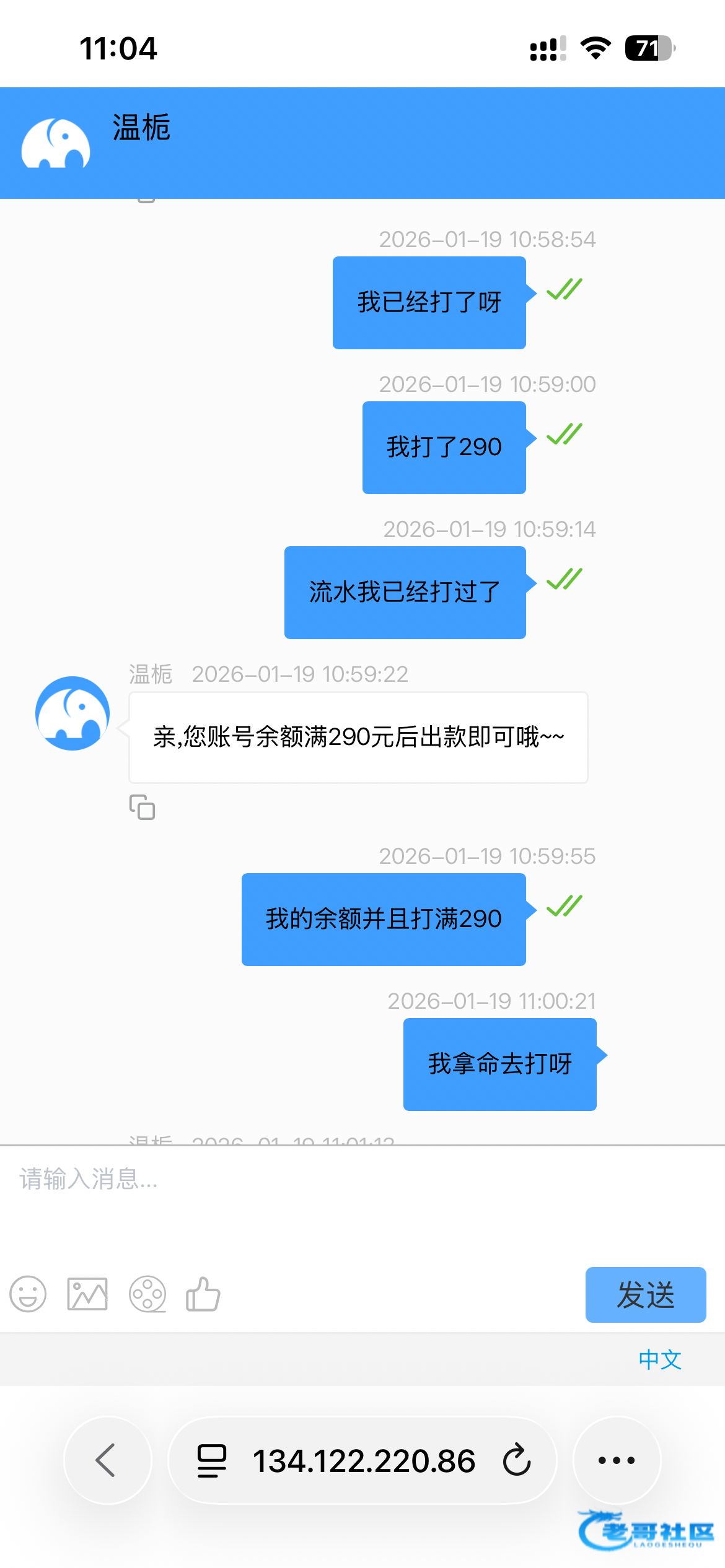Copy the agent's message about 290元
The height and width of the screenshot is (1568, 725).
[x=142, y=807]
